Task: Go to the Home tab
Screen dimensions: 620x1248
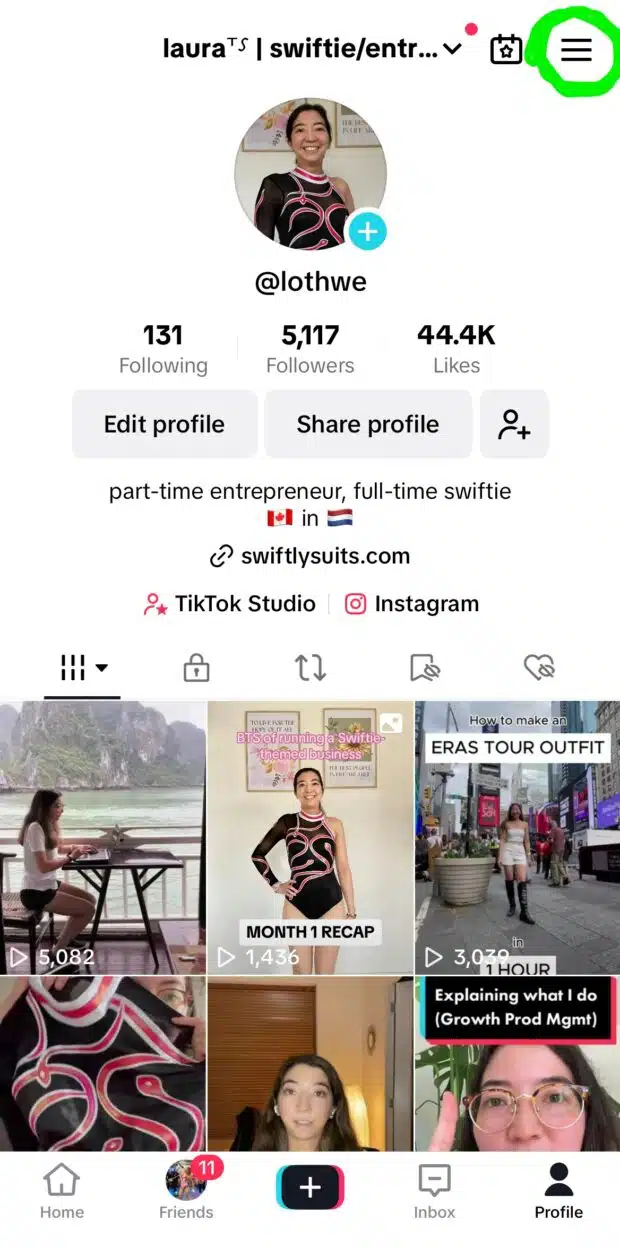Action: coord(62,1192)
